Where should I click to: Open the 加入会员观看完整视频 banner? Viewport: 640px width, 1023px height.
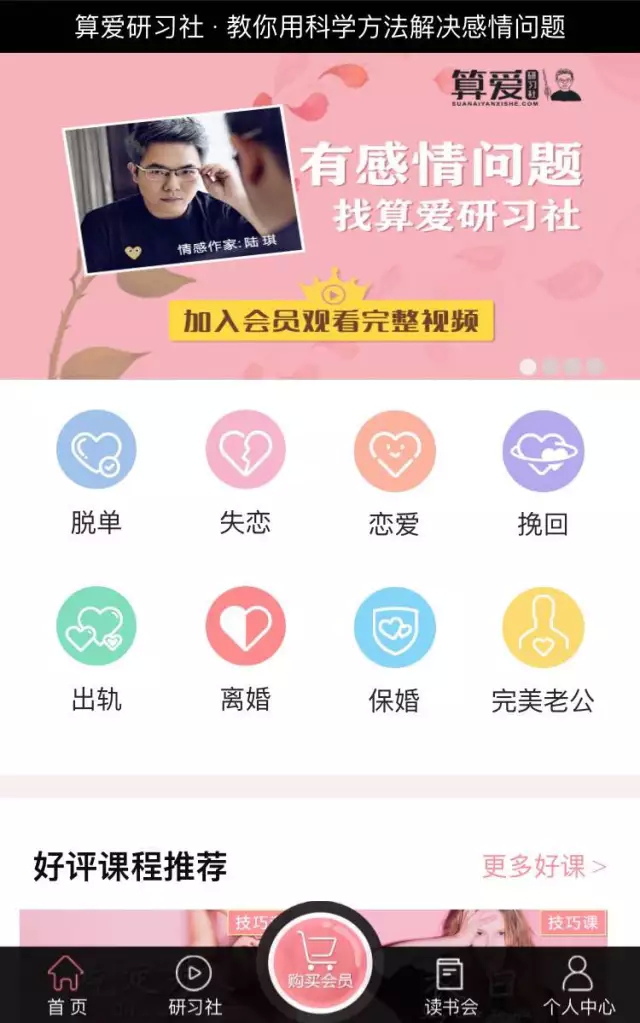[331, 320]
